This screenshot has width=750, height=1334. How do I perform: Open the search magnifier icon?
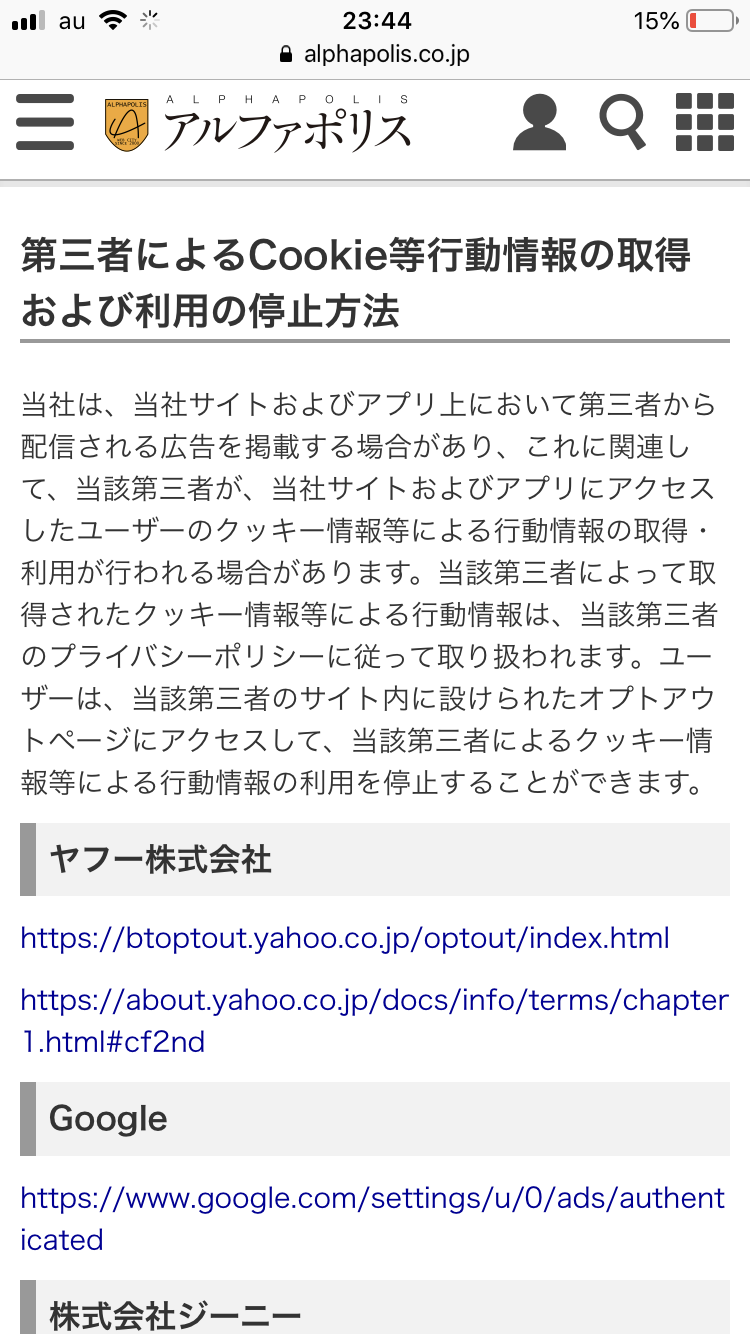click(x=622, y=123)
